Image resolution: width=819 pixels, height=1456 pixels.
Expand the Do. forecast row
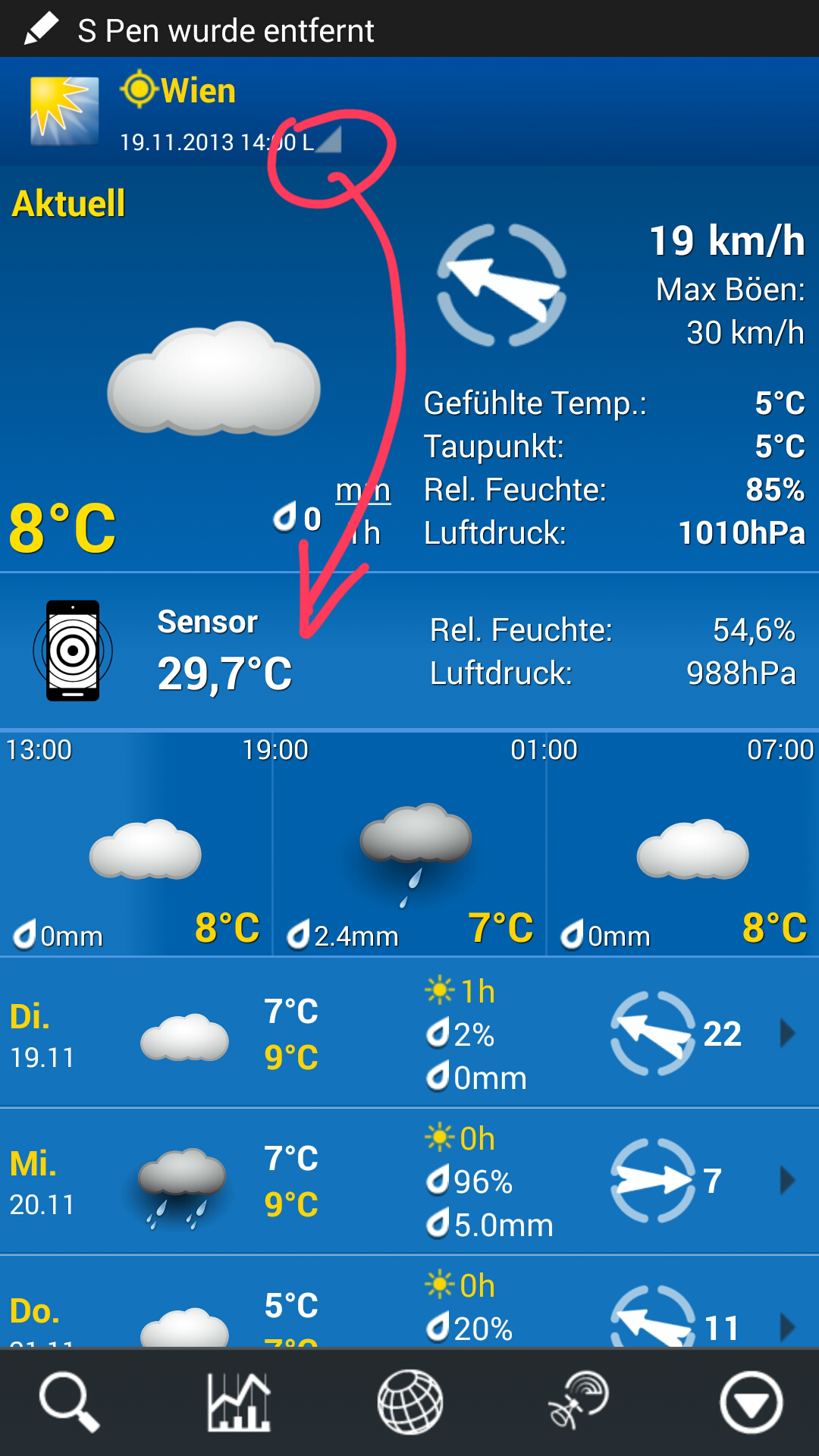[409, 1301]
